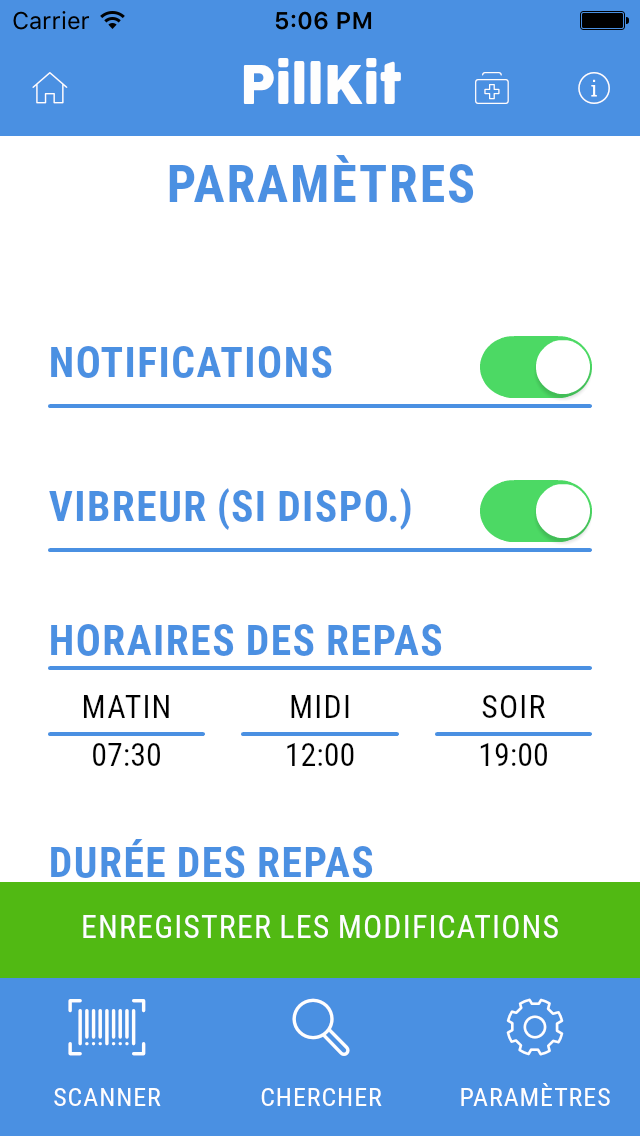The image size is (640, 1136).
Task: Set the Soir meal time 19:00
Action: [513, 755]
